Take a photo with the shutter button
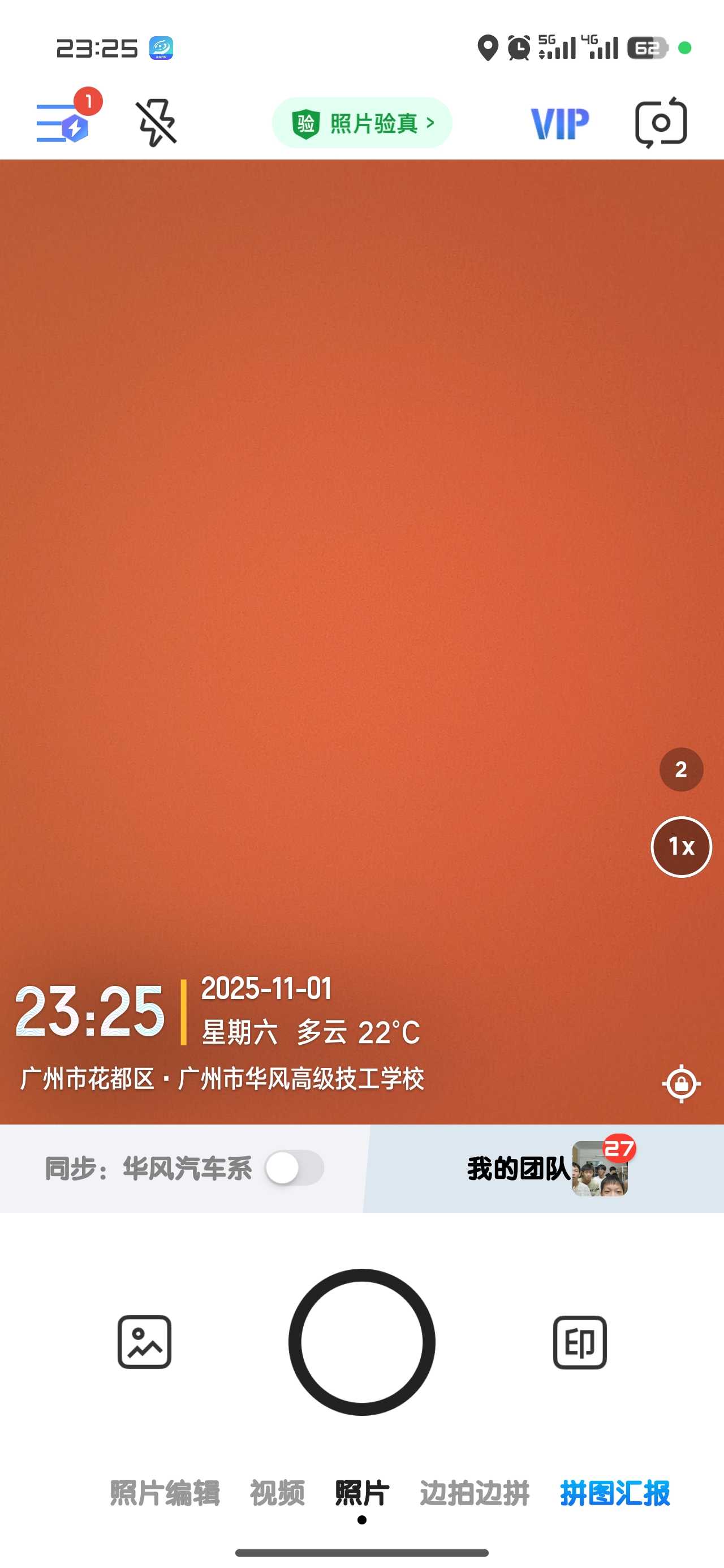The height and width of the screenshot is (1568, 724). (x=361, y=1342)
